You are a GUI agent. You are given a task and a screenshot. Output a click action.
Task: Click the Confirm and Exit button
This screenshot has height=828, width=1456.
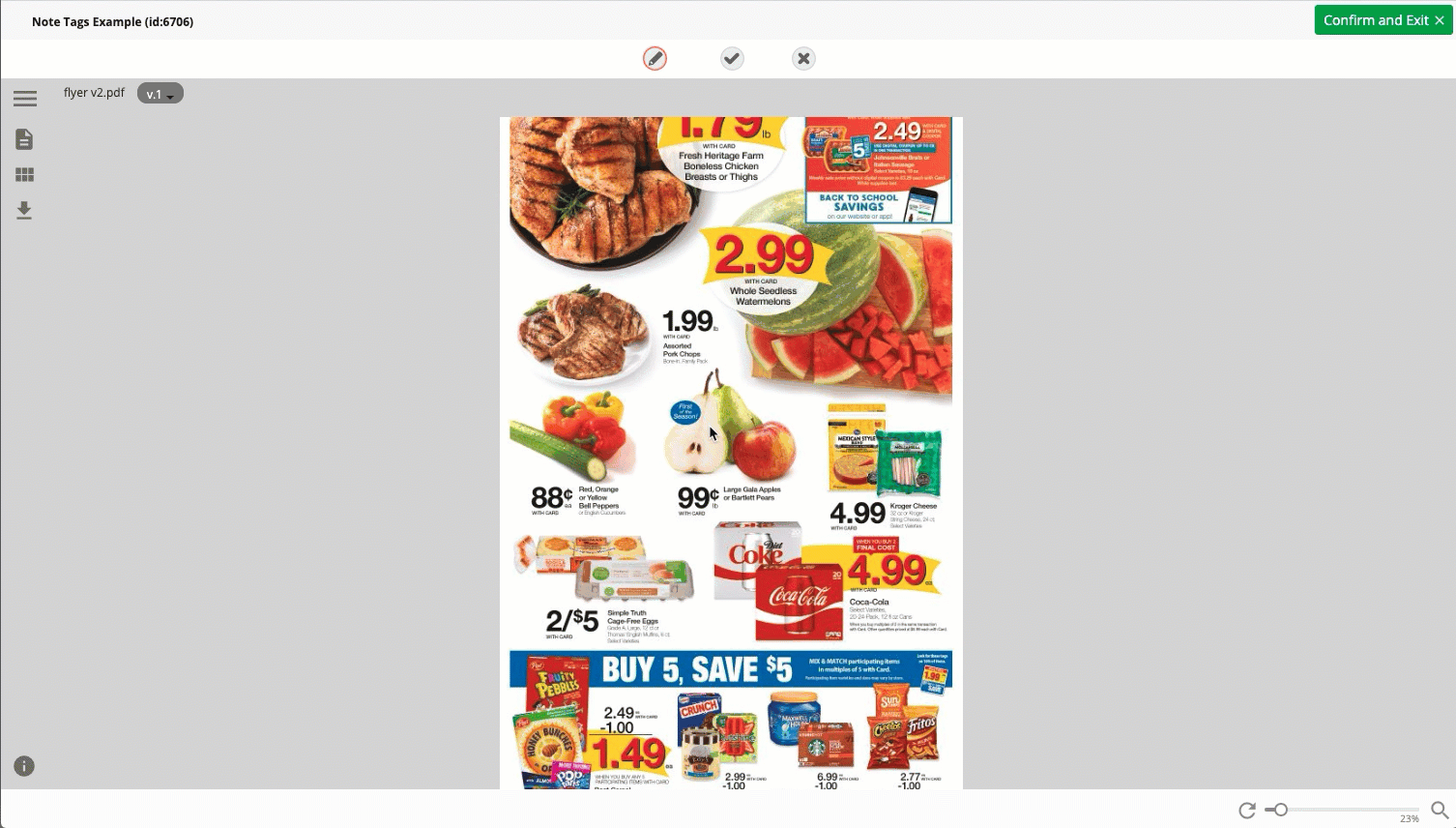click(1383, 20)
